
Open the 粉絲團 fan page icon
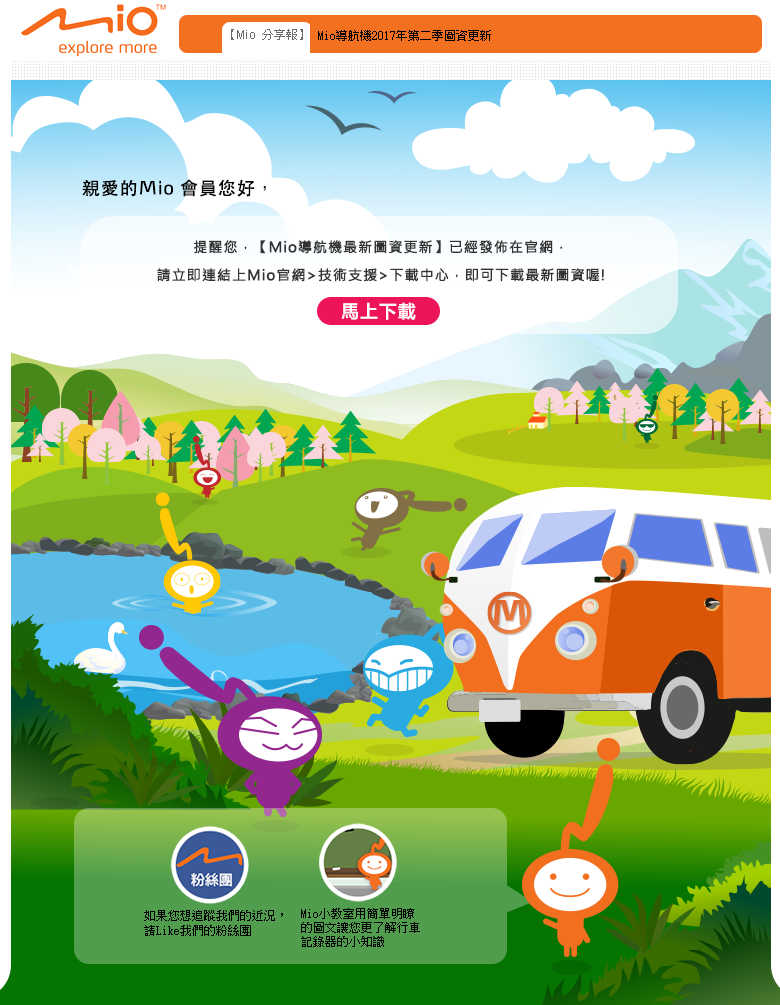pyautogui.click(x=209, y=865)
